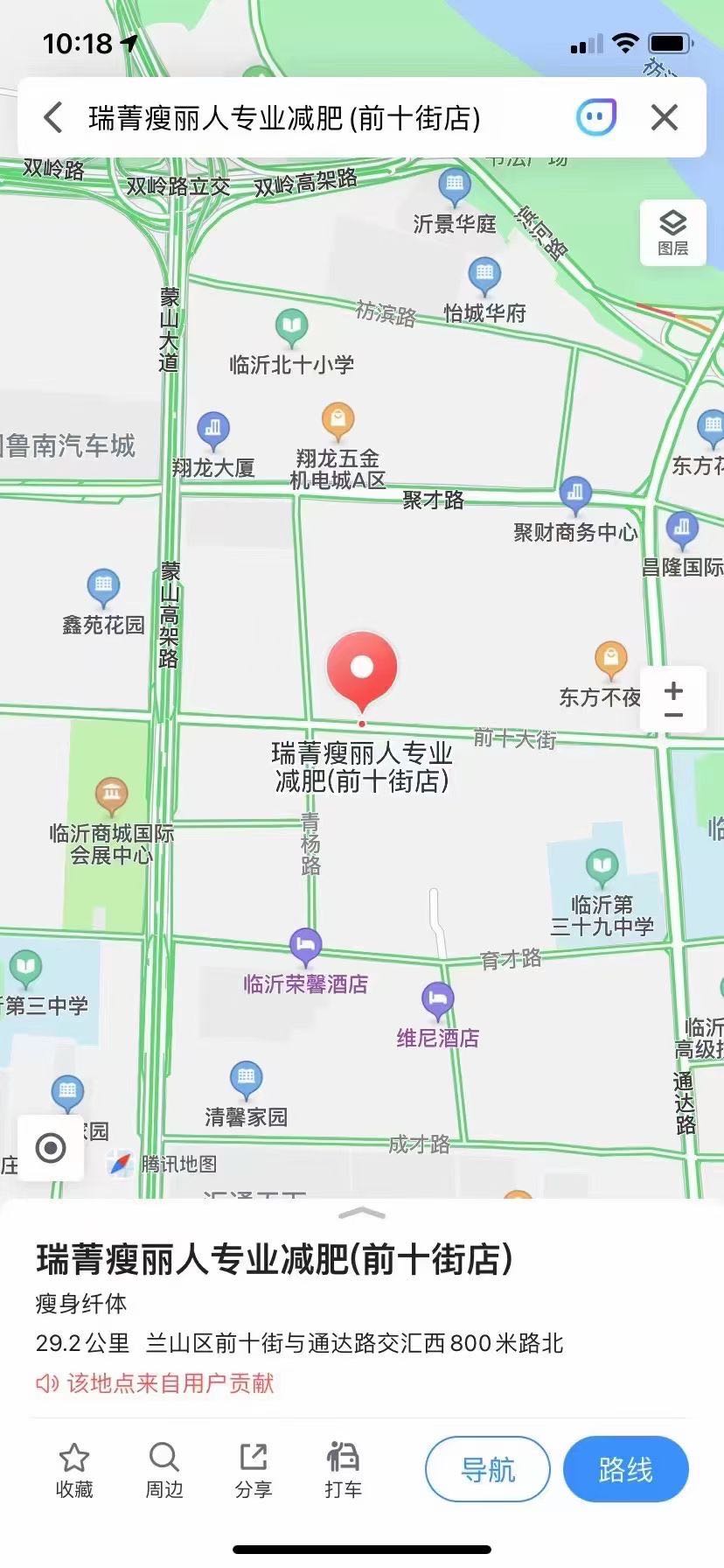The image size is (724, 1568).
Task: Select the 翔龙大厦 map pin
Action: 213,430
